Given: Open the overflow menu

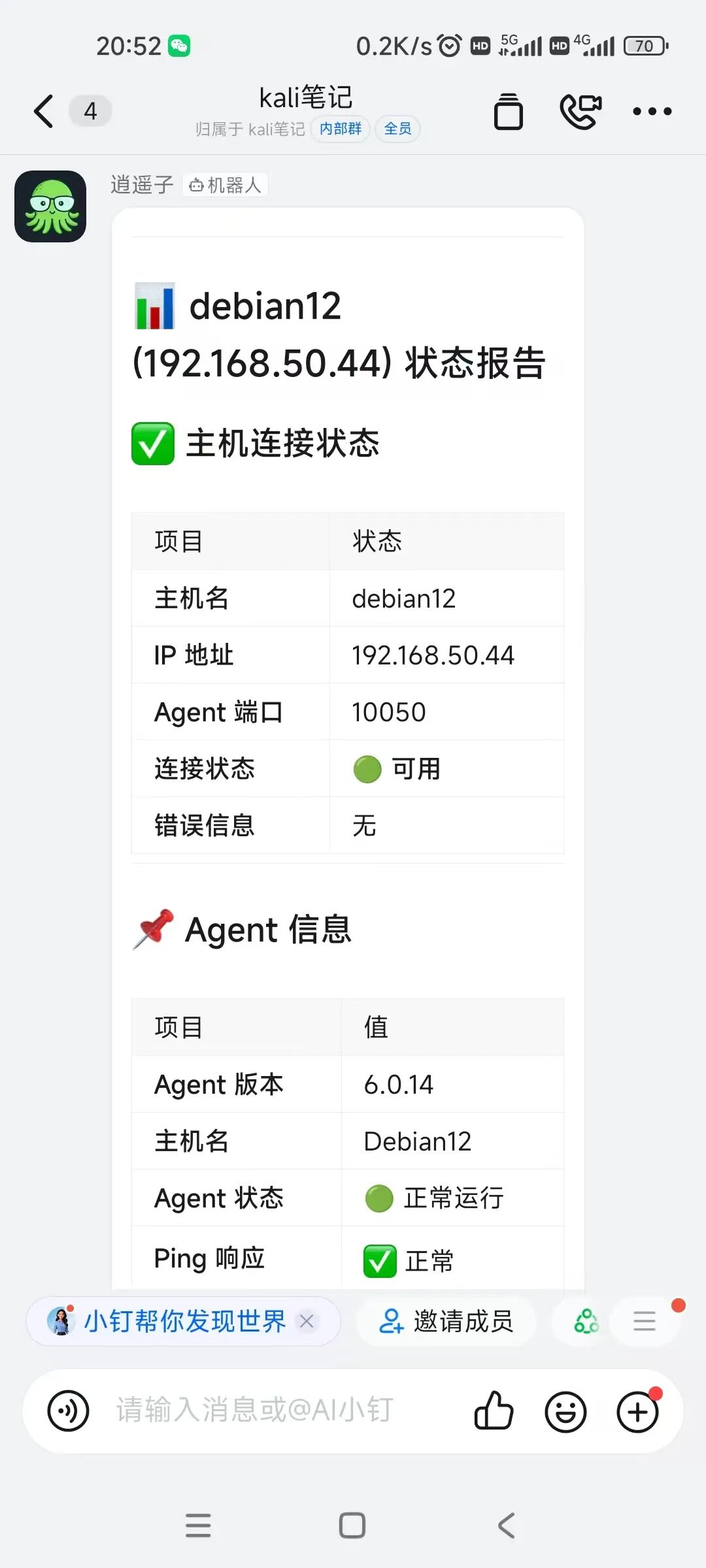Looking at the screenshot, I should pyautogui.click(x=652, y=112).
